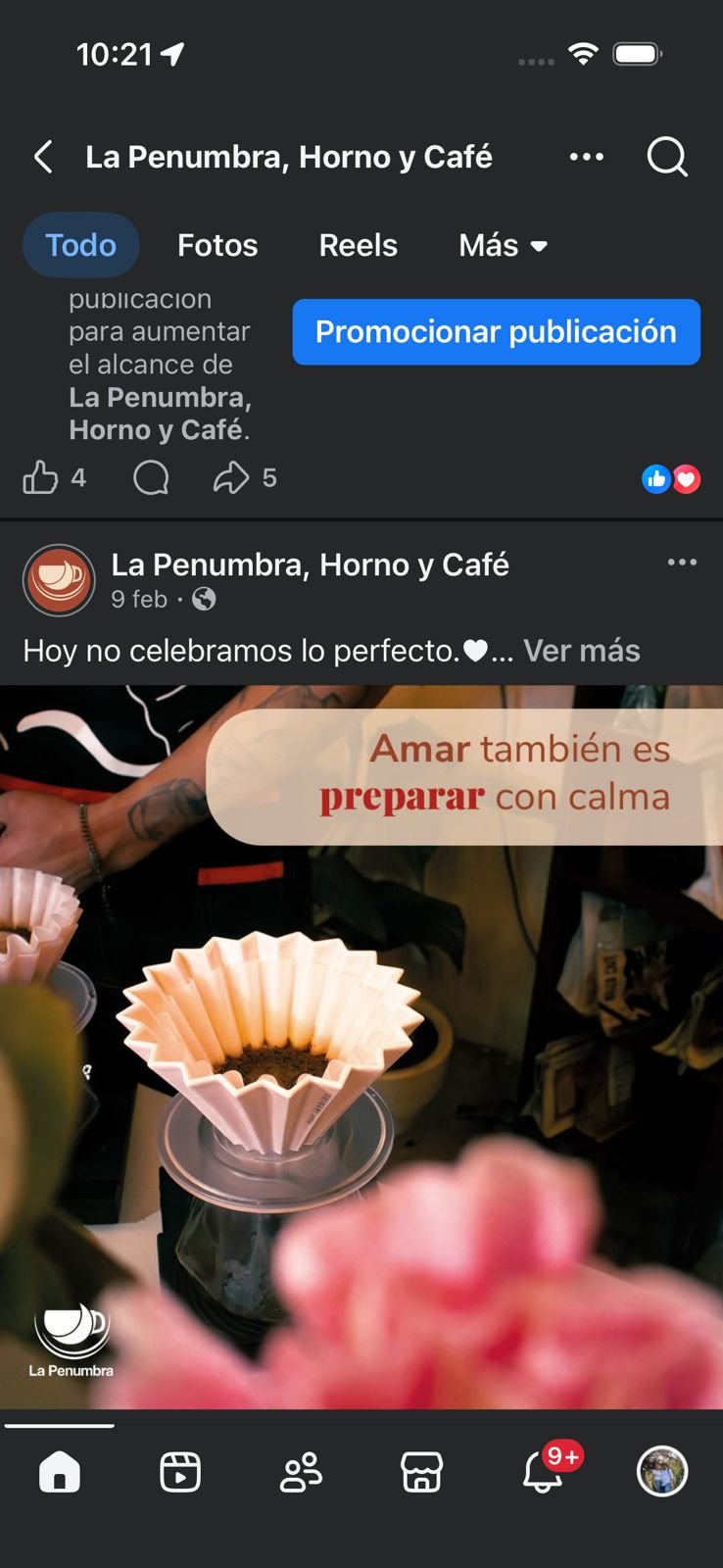Open the Reels video tab
Viewport: 723px width, 1568px height.
pos(180,1472)
